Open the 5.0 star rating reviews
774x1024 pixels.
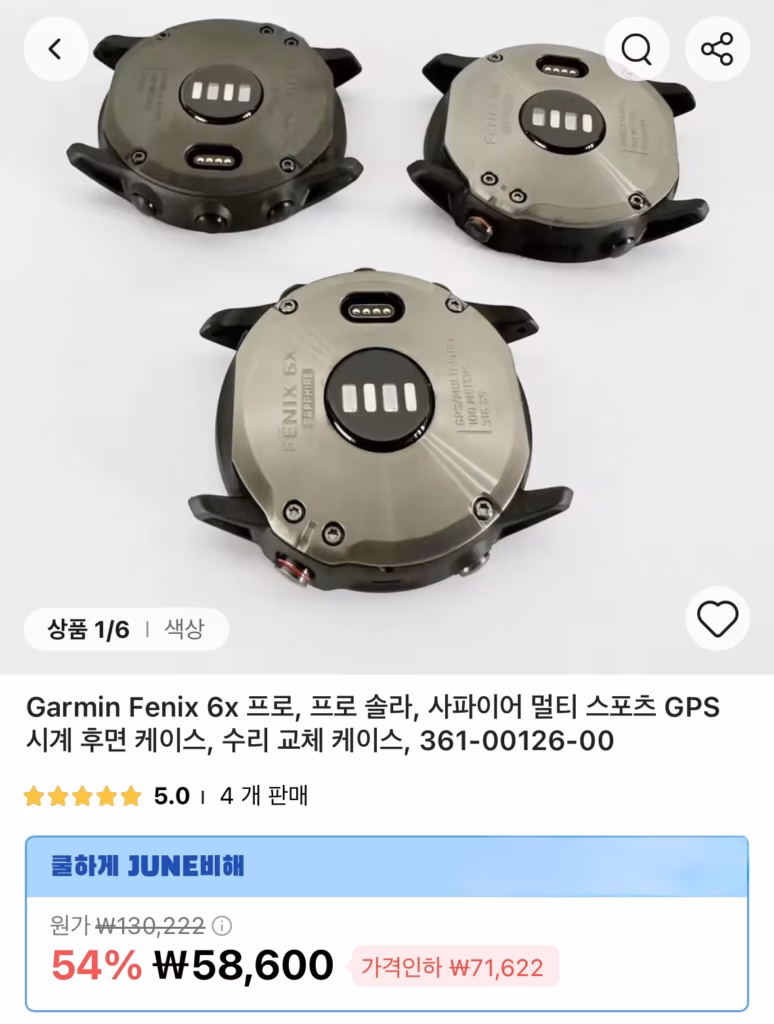[106, 796]
